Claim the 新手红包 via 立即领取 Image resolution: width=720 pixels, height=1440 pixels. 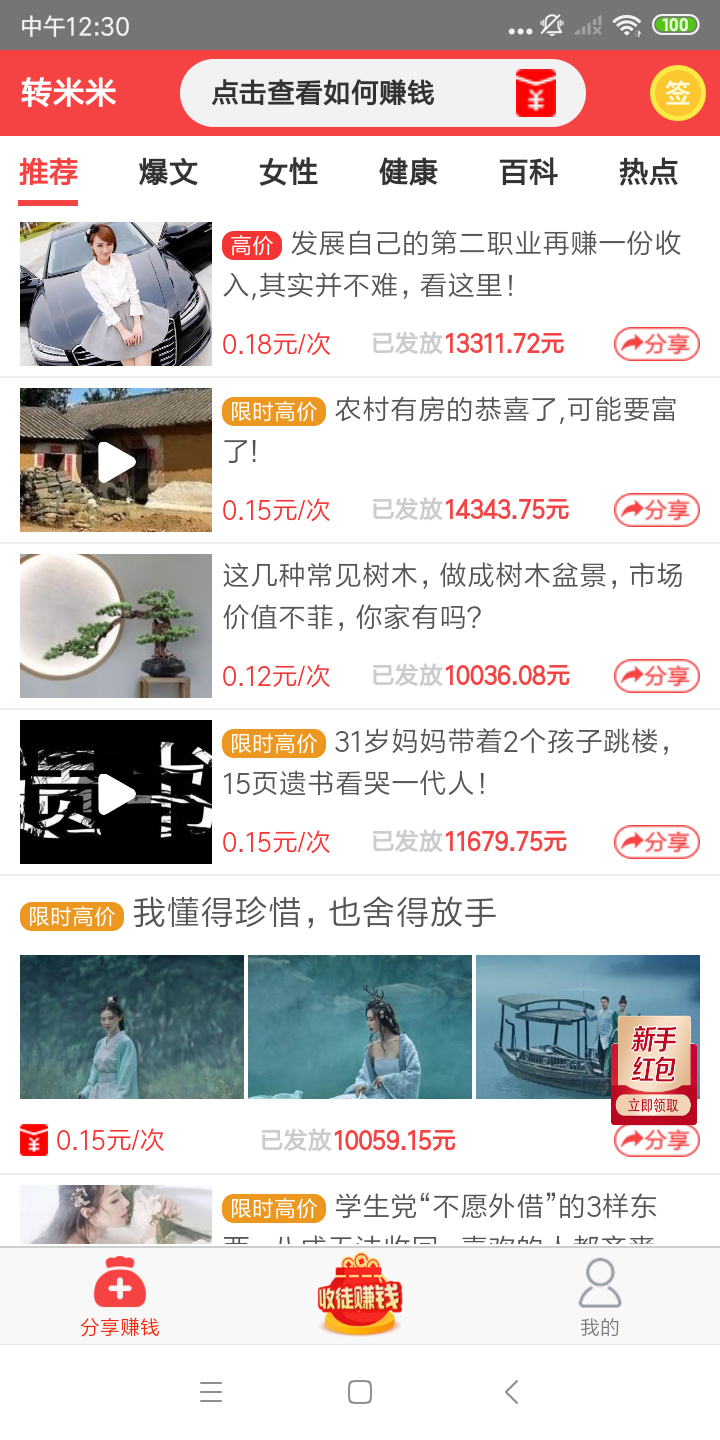[x=653, y=1105]
